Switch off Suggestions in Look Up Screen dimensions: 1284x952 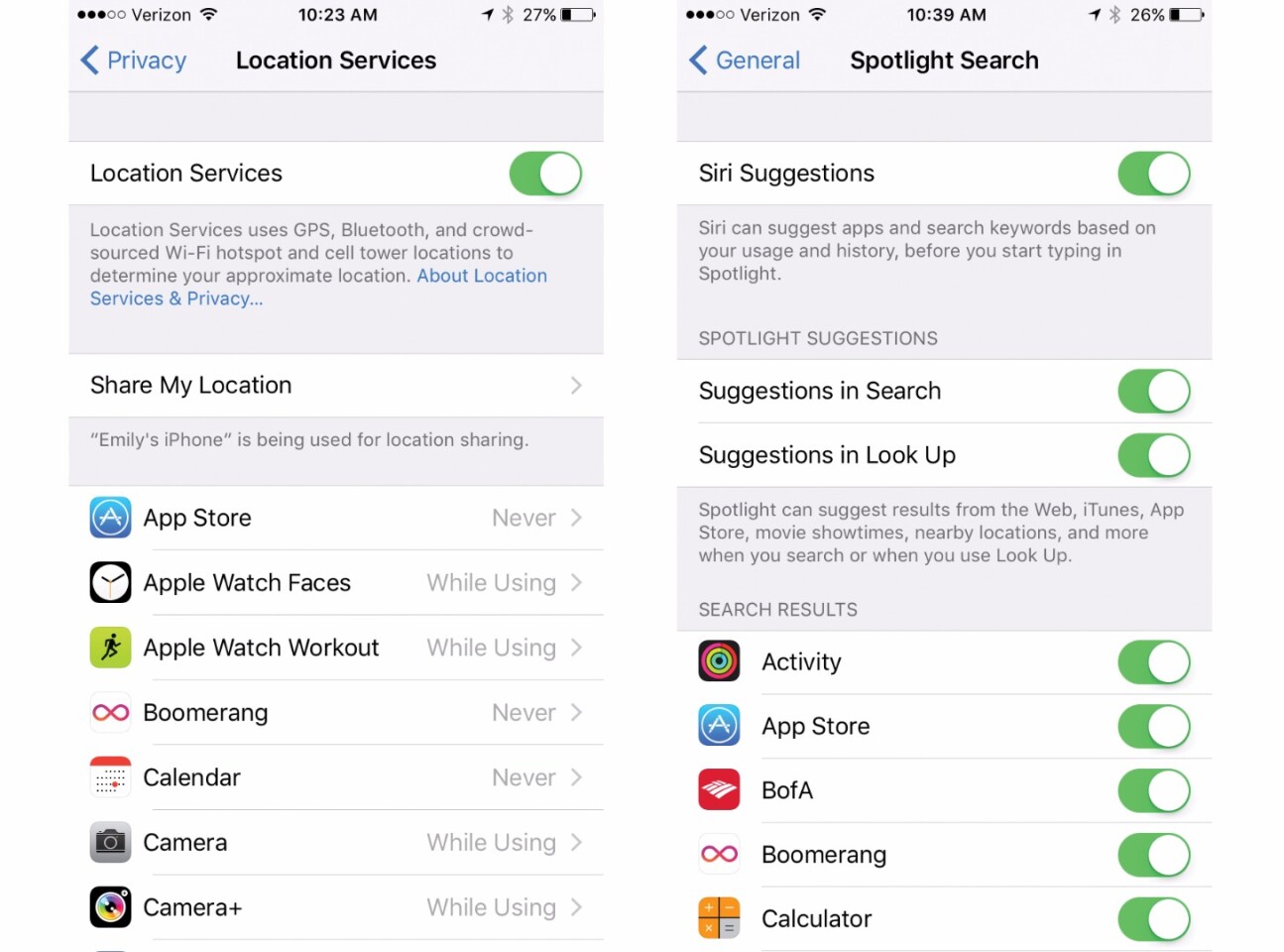1153,455
